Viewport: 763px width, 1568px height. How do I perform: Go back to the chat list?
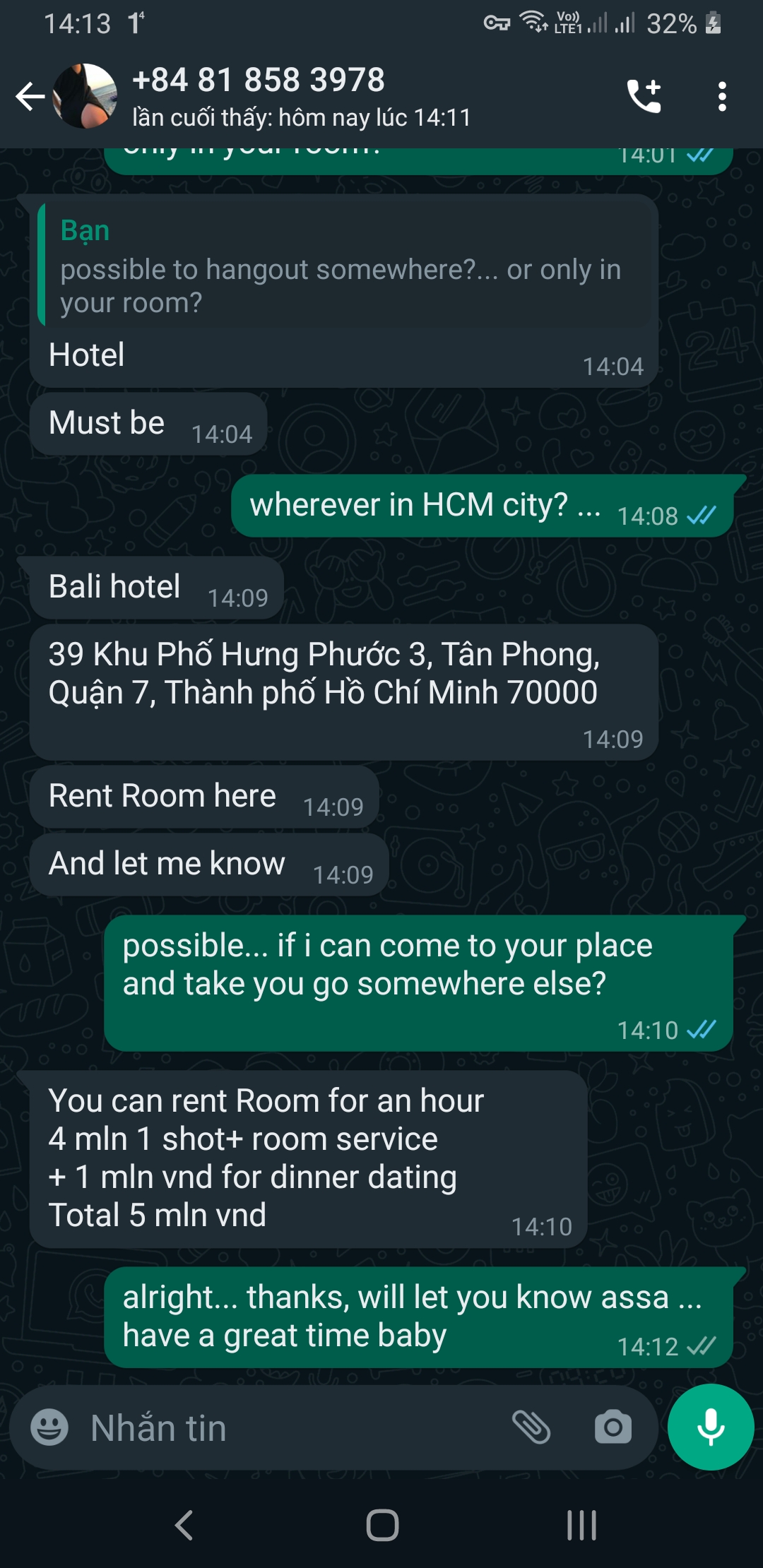(x=30, y=97)
